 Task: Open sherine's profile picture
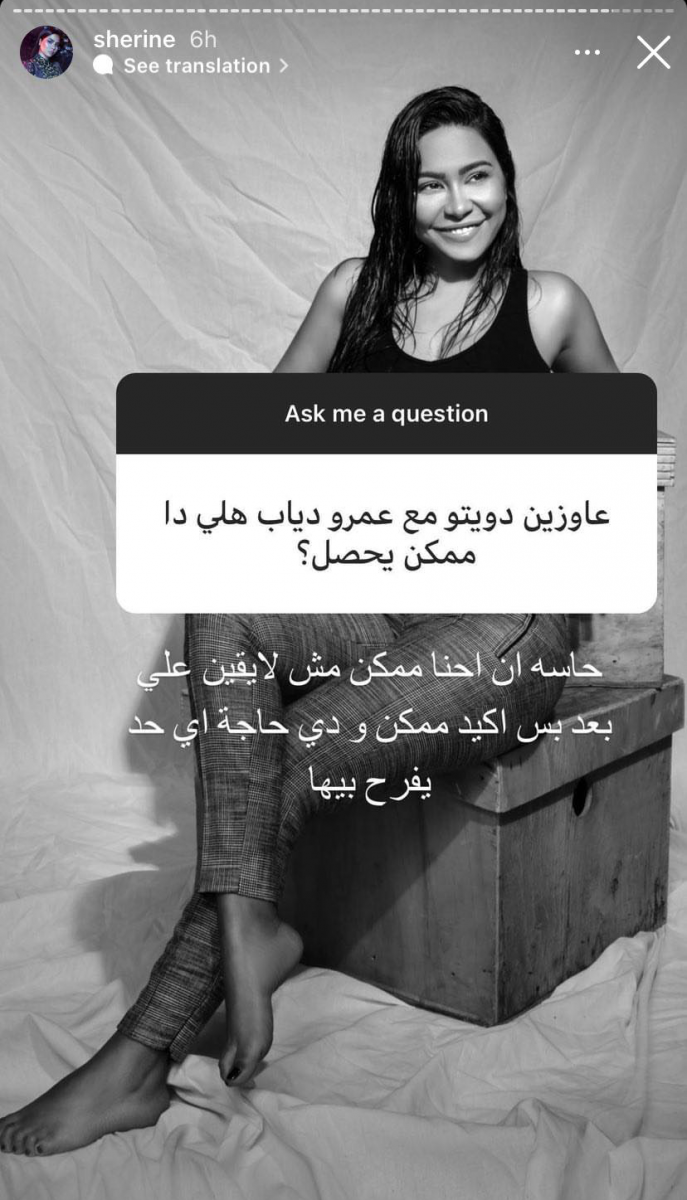[46, 53]
